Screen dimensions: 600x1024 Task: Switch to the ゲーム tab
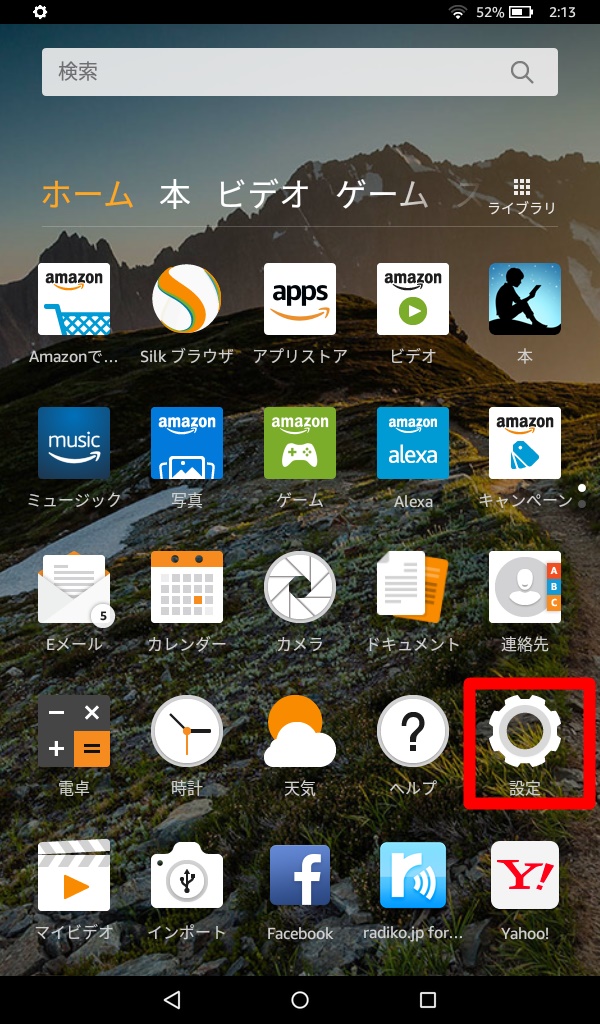click(x=381, y=195)
